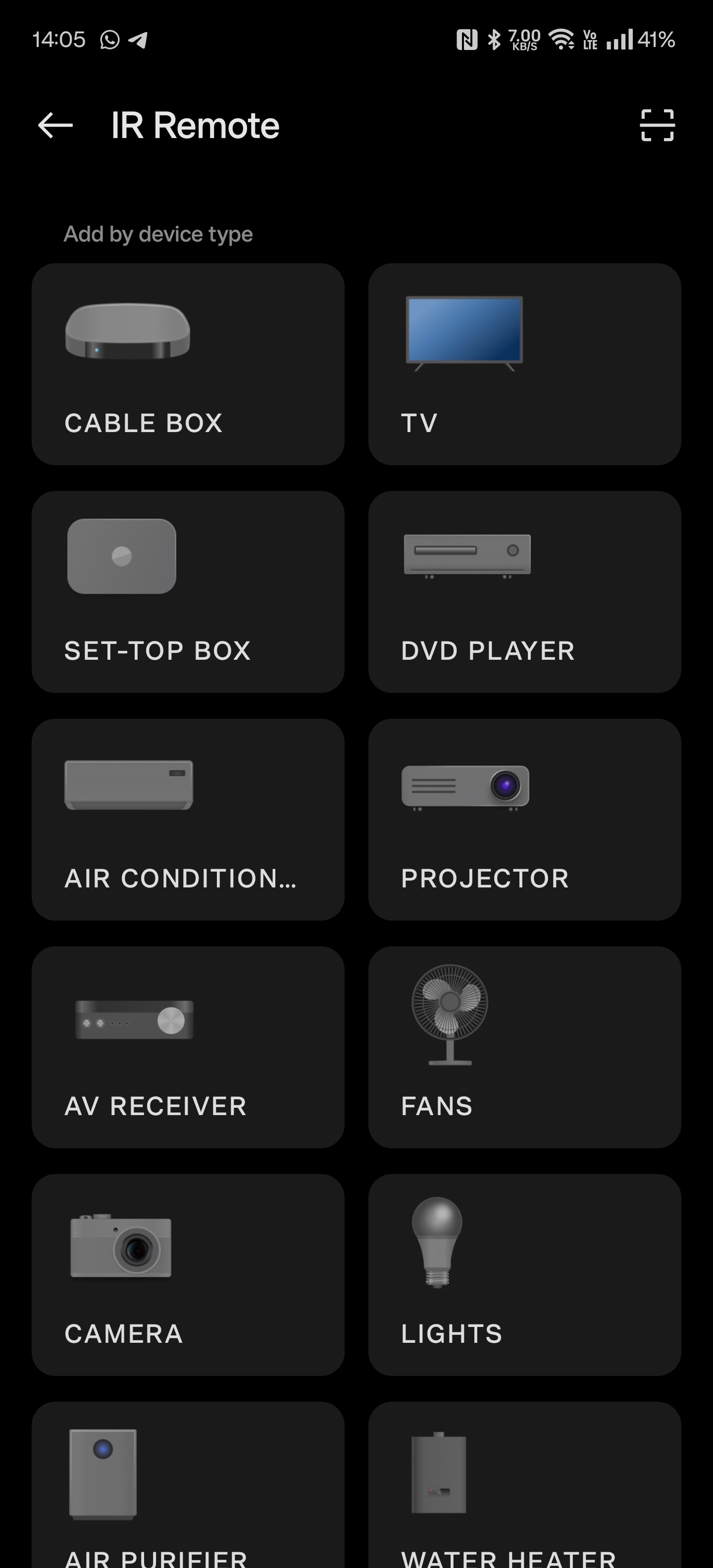Choose TV as the device type
The height and width of the screenshot is (1568, 713).
click(524, 364)
